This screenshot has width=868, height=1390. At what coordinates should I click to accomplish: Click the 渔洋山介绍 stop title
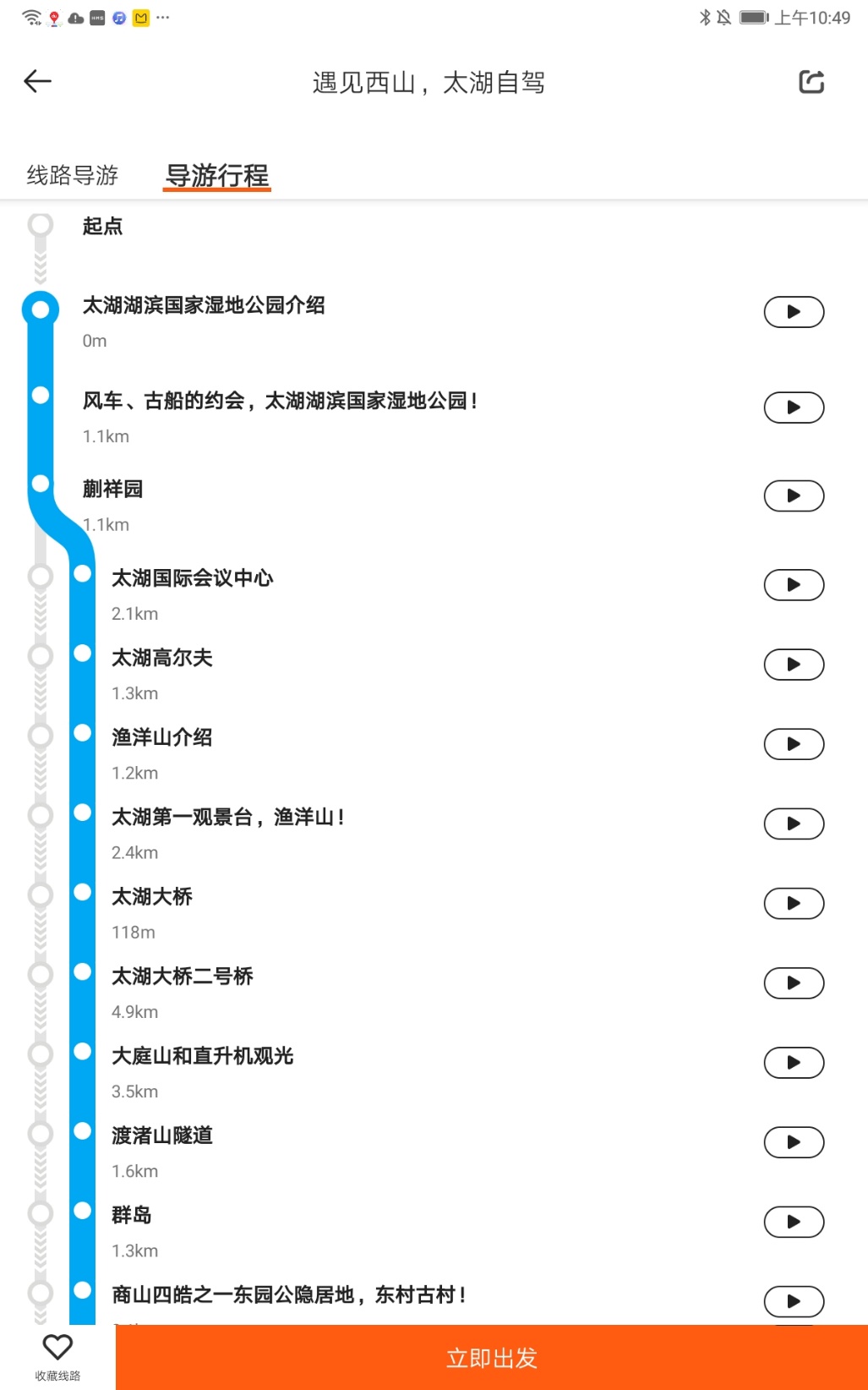click(x=162, y=737)
